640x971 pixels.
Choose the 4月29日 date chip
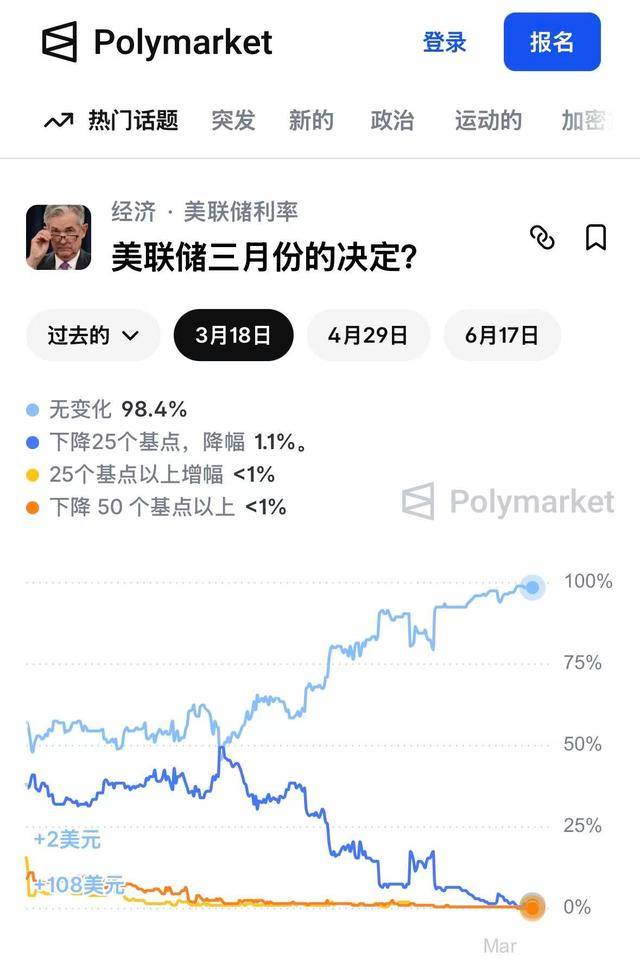368,335
